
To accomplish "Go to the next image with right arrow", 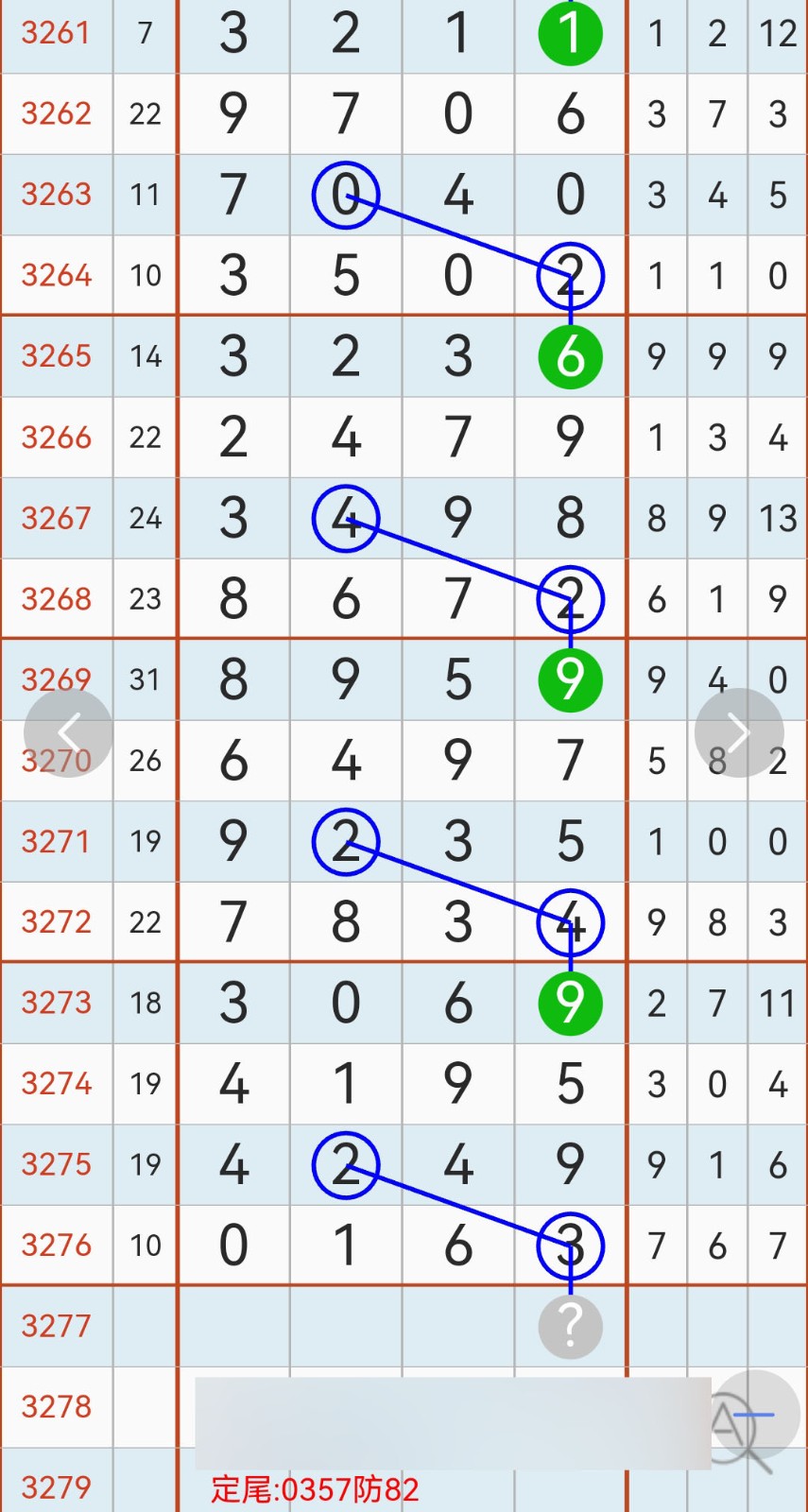I will point(739,733).
